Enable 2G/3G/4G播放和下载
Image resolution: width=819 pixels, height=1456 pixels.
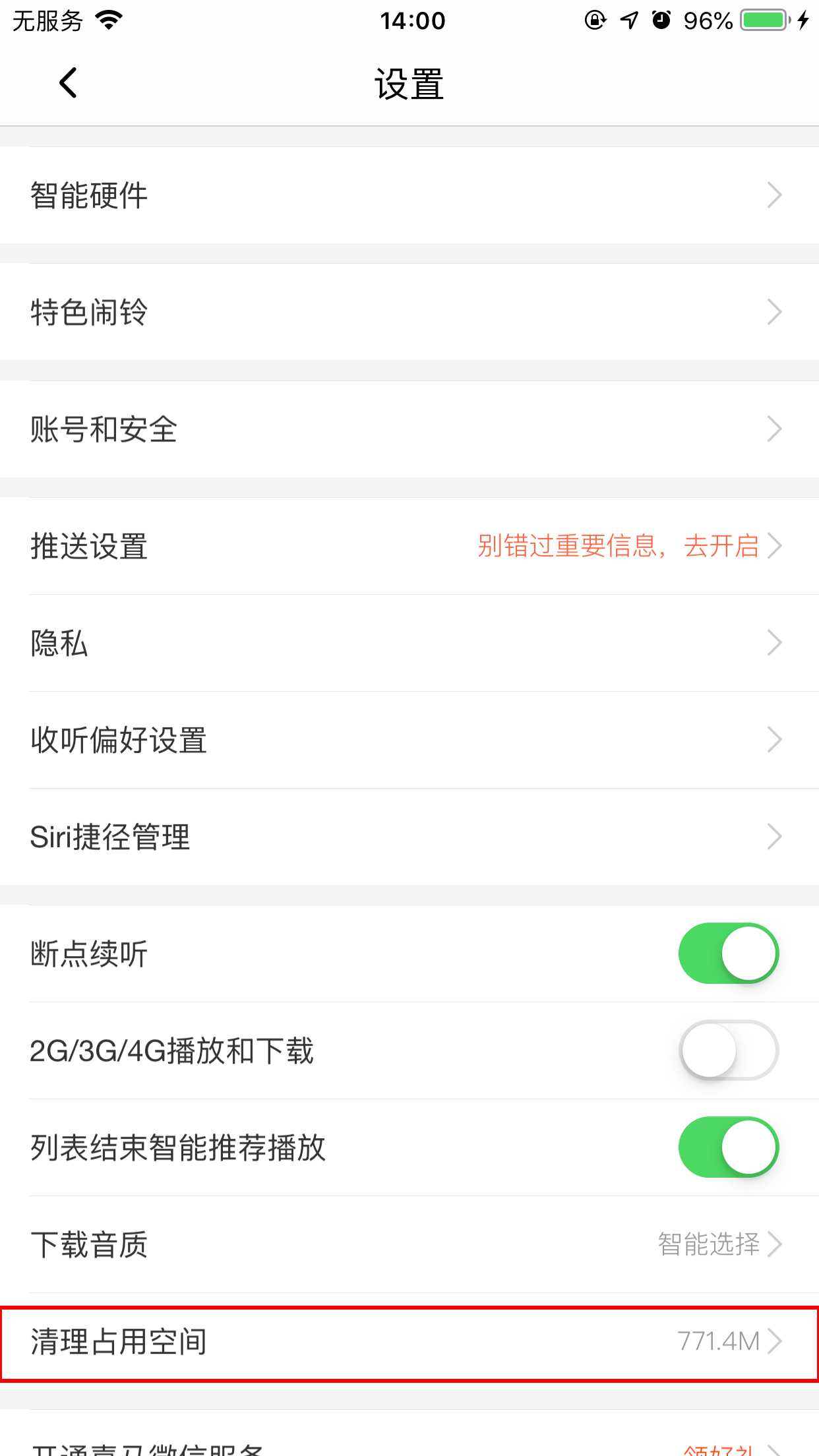tap(727, 1049)
